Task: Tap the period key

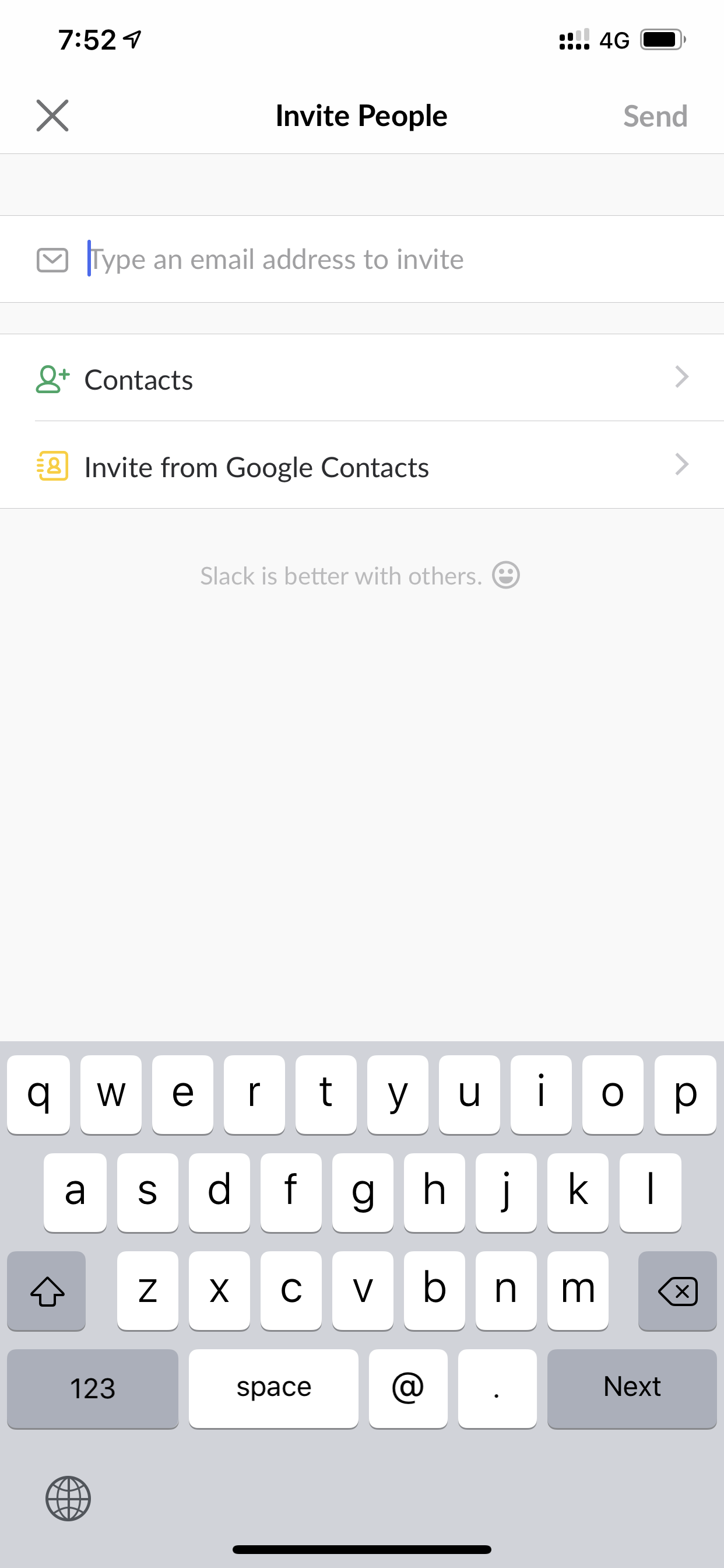Action: point(497,1388)
